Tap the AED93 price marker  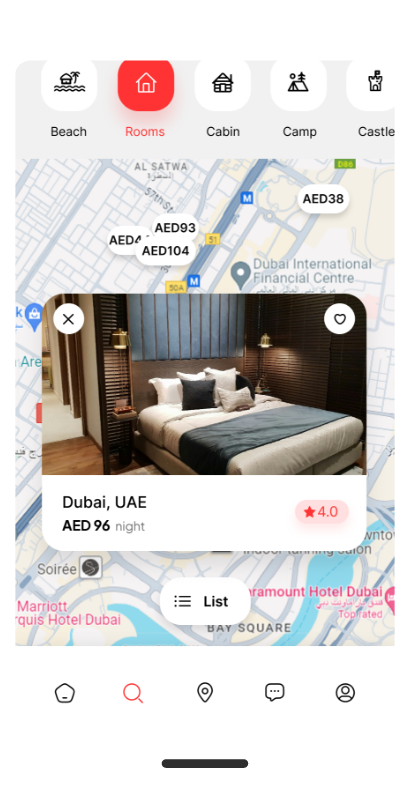click(175, 227)
